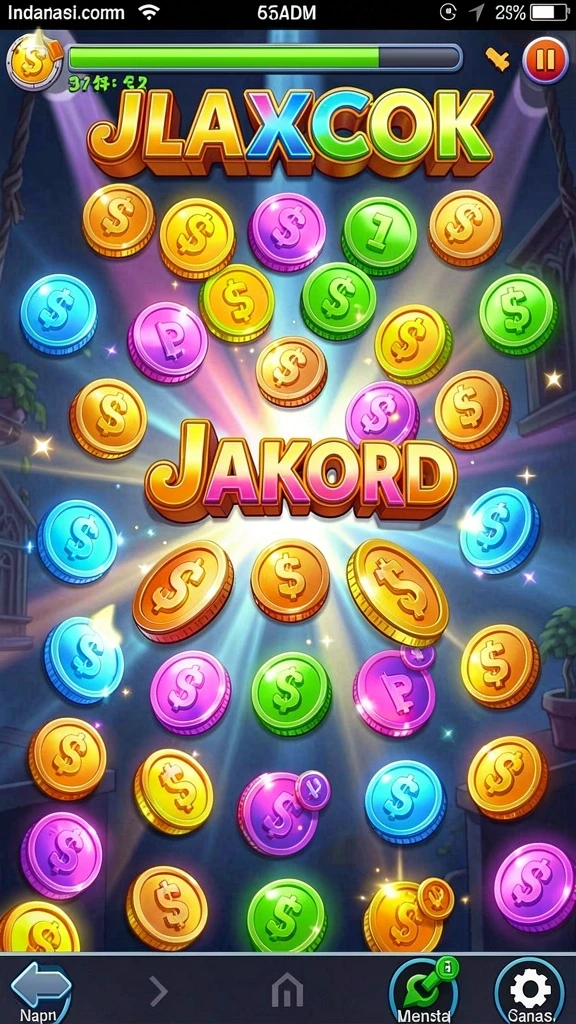Open the home icon in the bottom bar
This screenshot has height=1024, width=576.
[287, 992]
